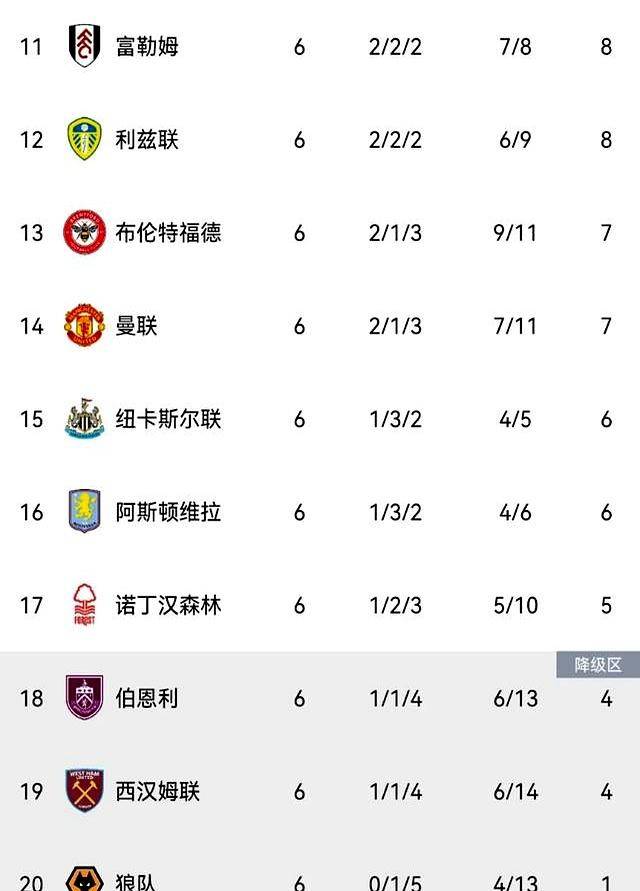This screenshot has width=640, height=891.
Task: Select the 曼联 row
Action: (320, 326)
